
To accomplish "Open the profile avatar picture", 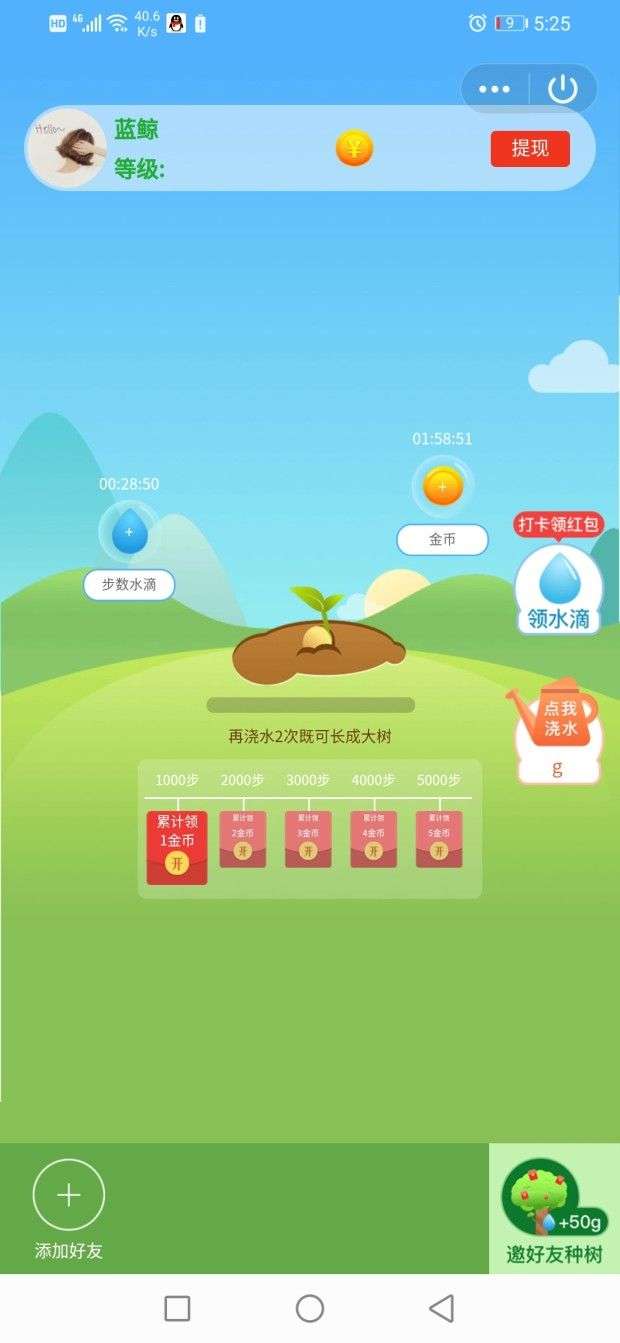I will [67, 148].
